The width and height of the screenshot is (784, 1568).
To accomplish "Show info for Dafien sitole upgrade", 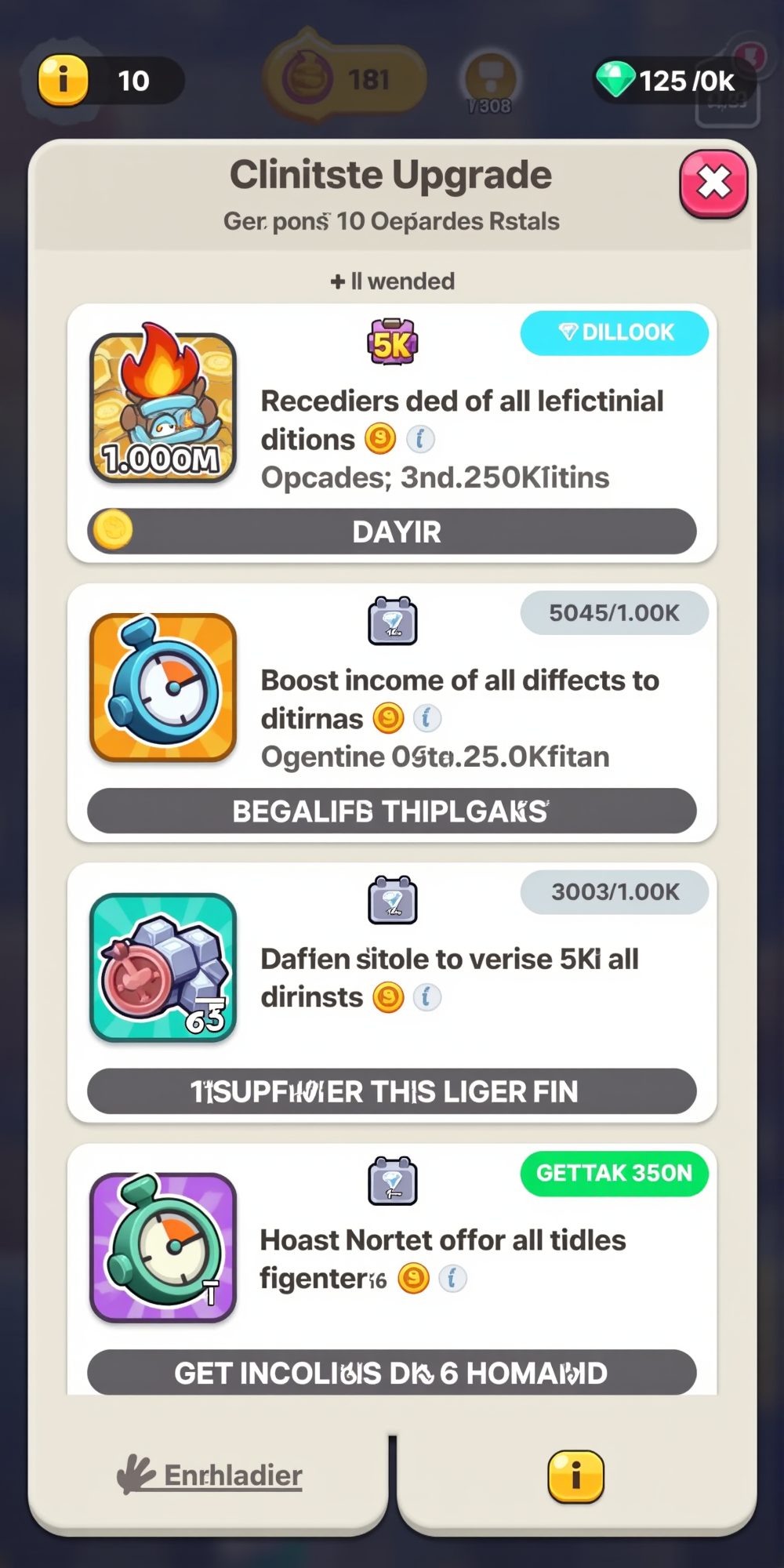I will point(427,997).
